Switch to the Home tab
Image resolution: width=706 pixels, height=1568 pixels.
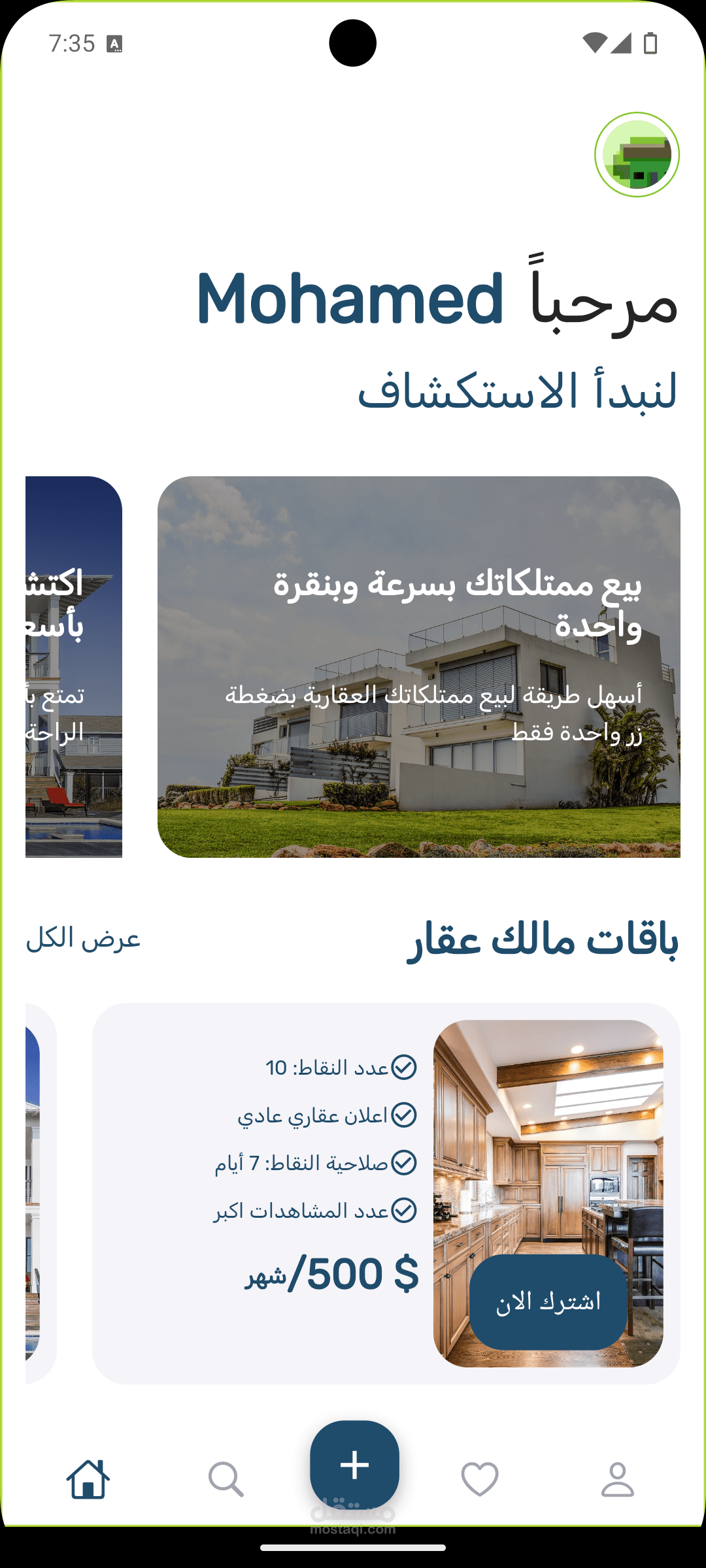[x=88, y=1479]
